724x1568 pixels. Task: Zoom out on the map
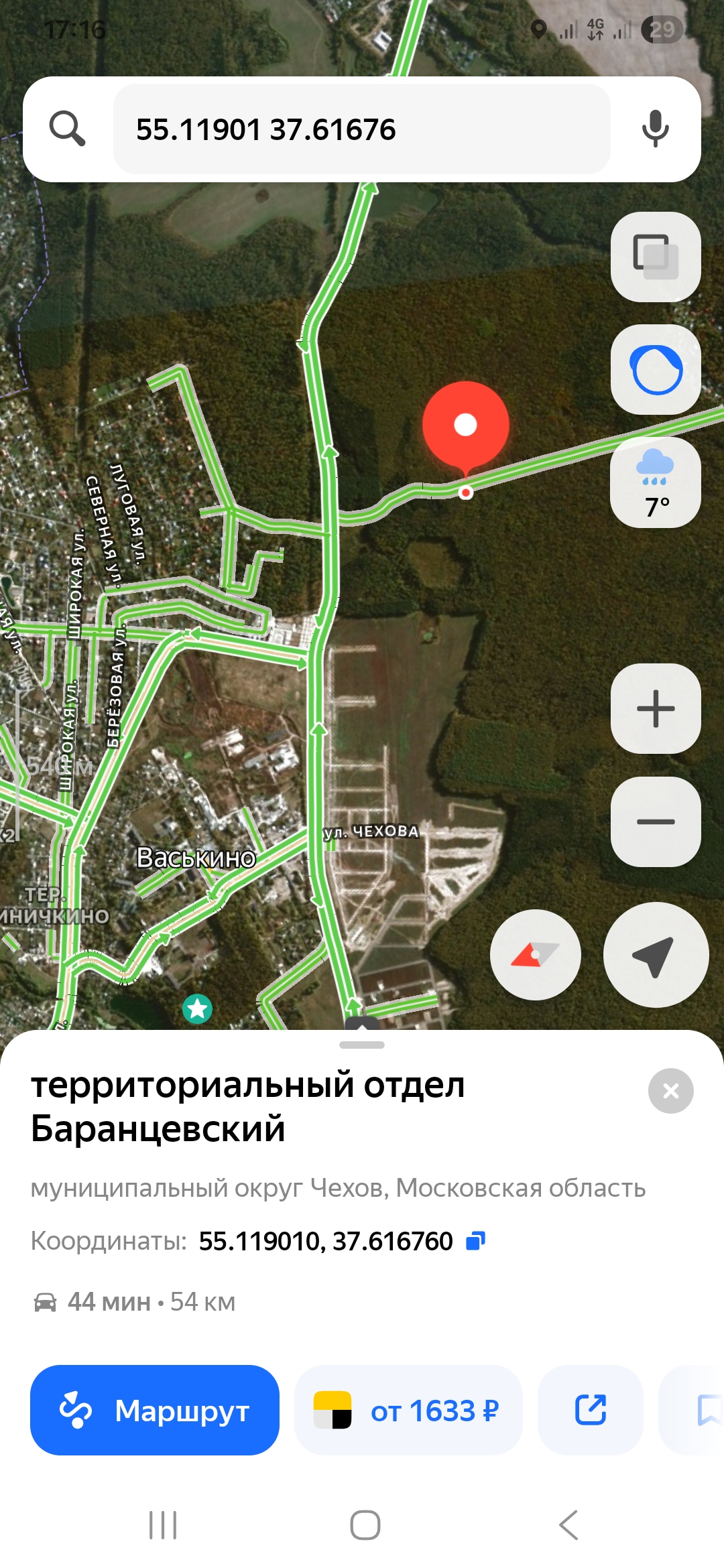[656, 822]
